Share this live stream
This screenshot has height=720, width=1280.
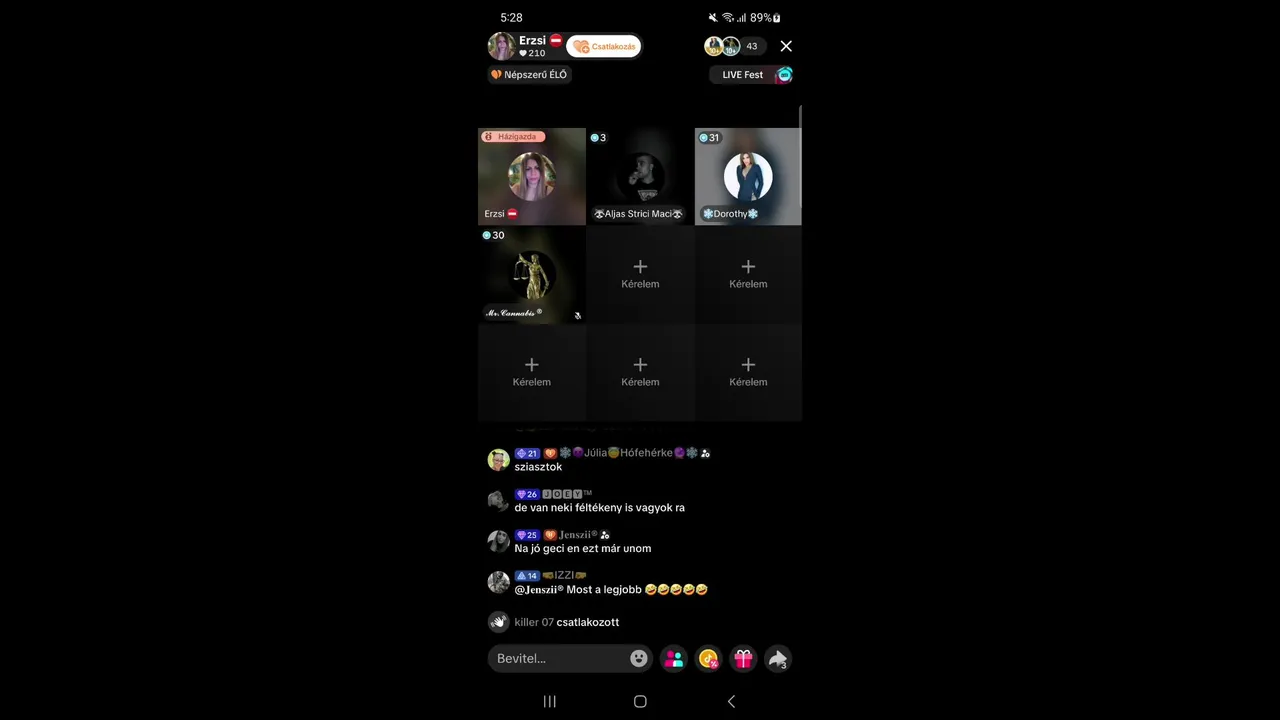(777, 658)
